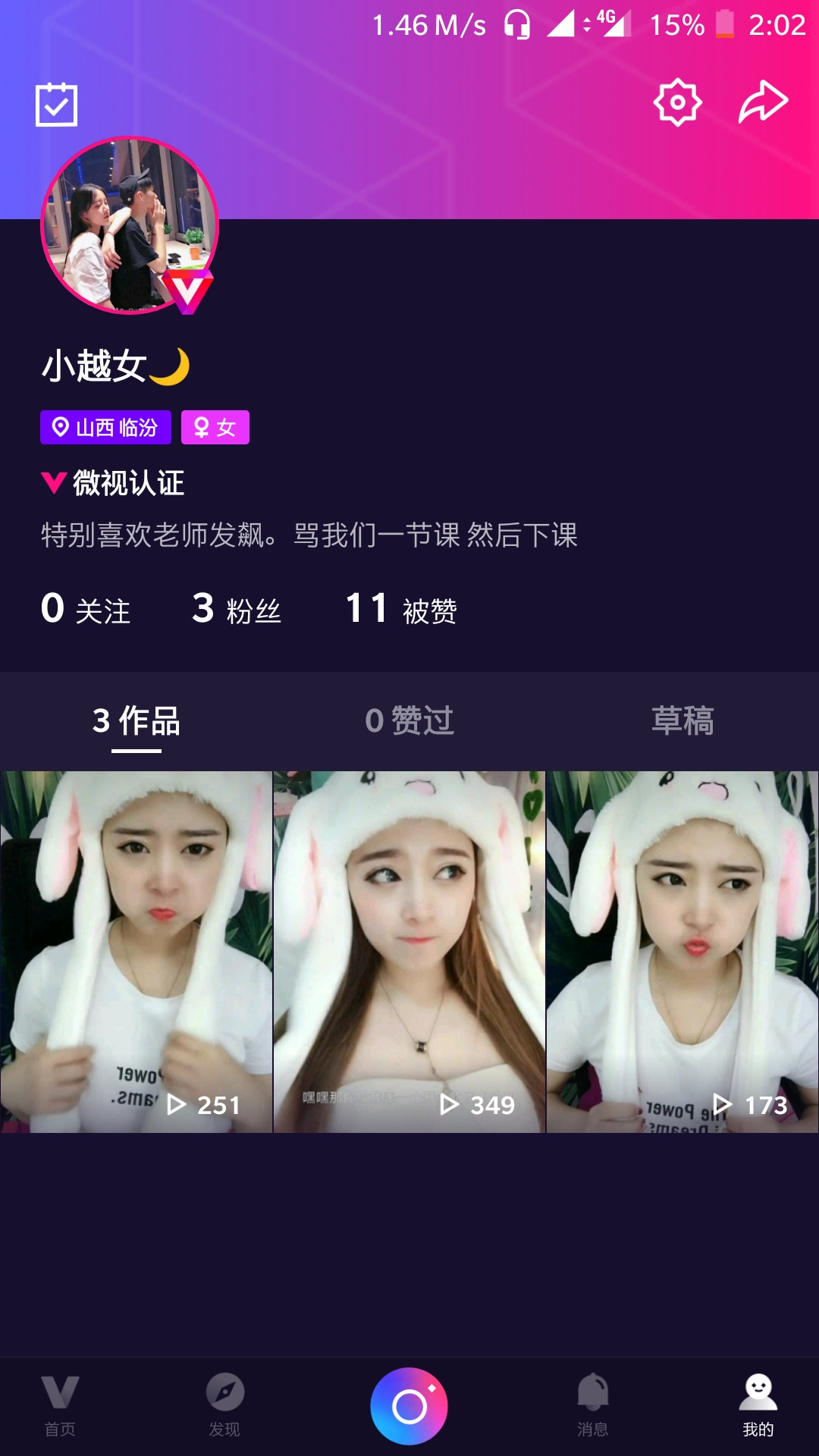Switch to the 0 赞过 tab
This screenshot has height=1456, width=819.
[409, 721]
